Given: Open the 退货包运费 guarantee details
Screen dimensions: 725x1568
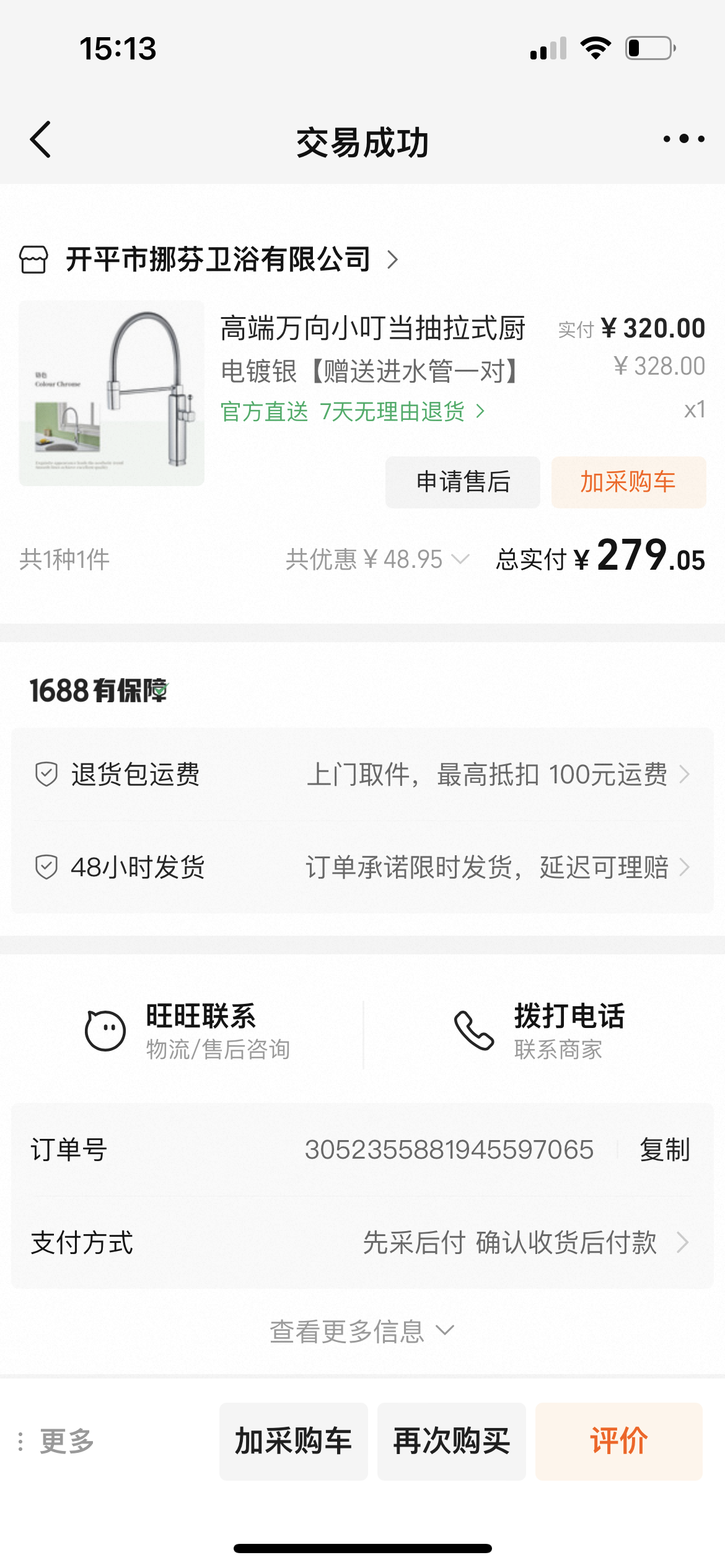Looking at the screenshot, I should pos(362,775).
